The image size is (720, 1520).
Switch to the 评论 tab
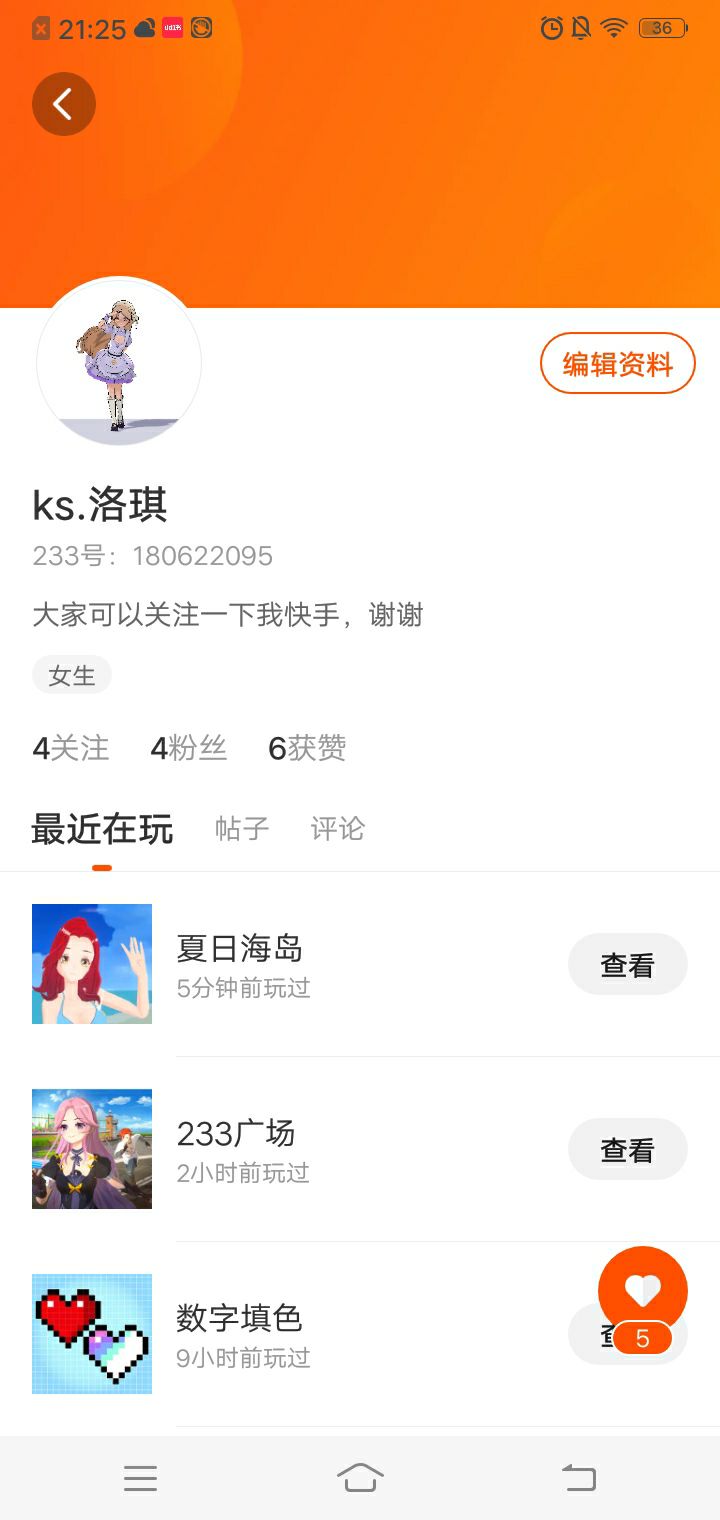337,829
